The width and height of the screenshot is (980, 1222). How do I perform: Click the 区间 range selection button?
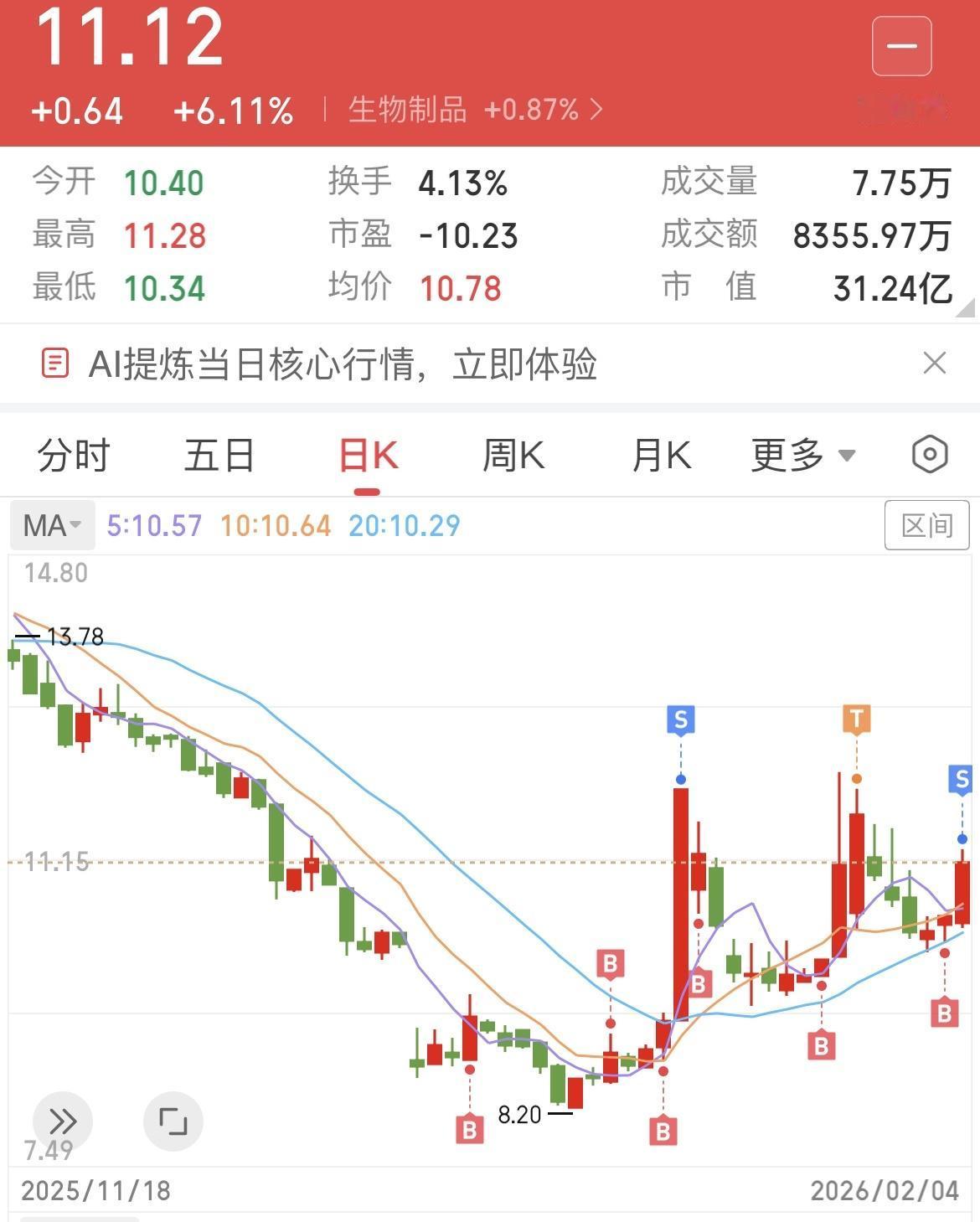(927, 525)
